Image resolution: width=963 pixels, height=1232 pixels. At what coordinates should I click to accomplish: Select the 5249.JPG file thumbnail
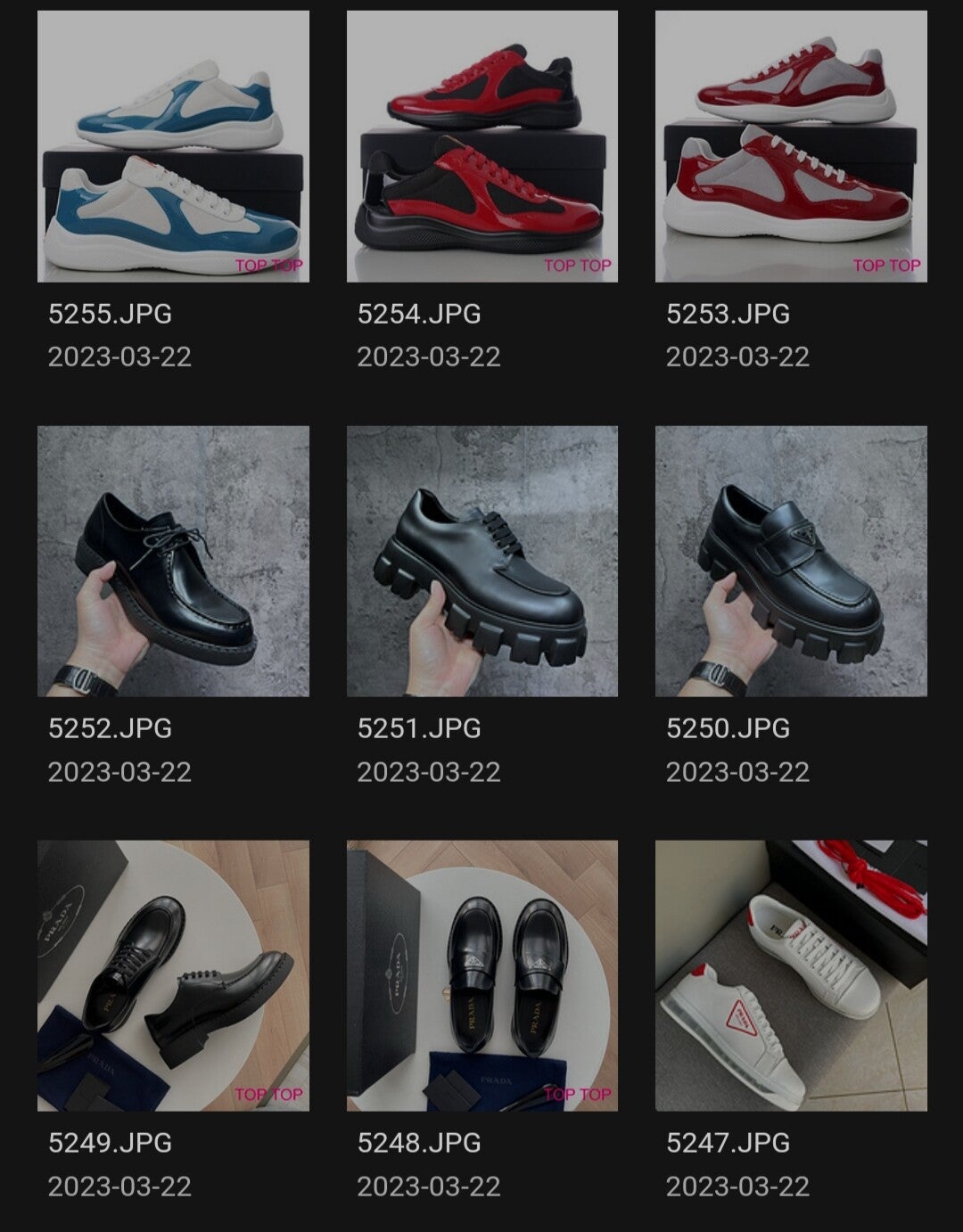pyautogui.click(x=173, y=975)
